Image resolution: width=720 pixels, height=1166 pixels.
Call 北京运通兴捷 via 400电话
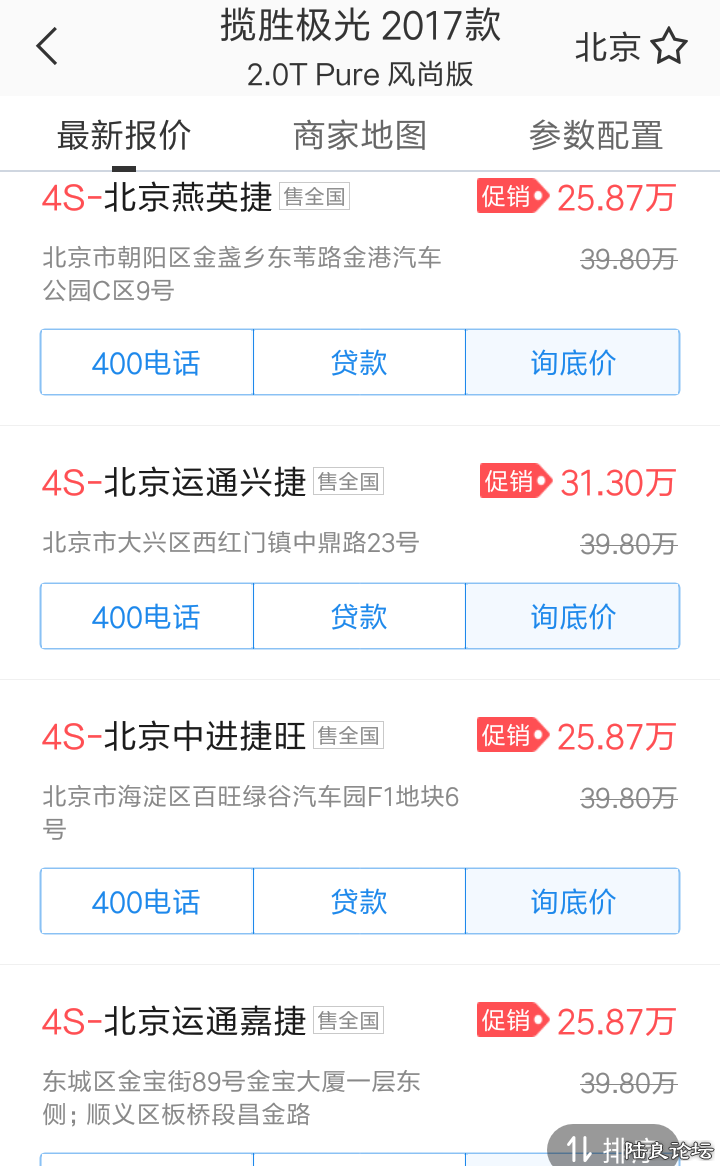tap(147, 616)
